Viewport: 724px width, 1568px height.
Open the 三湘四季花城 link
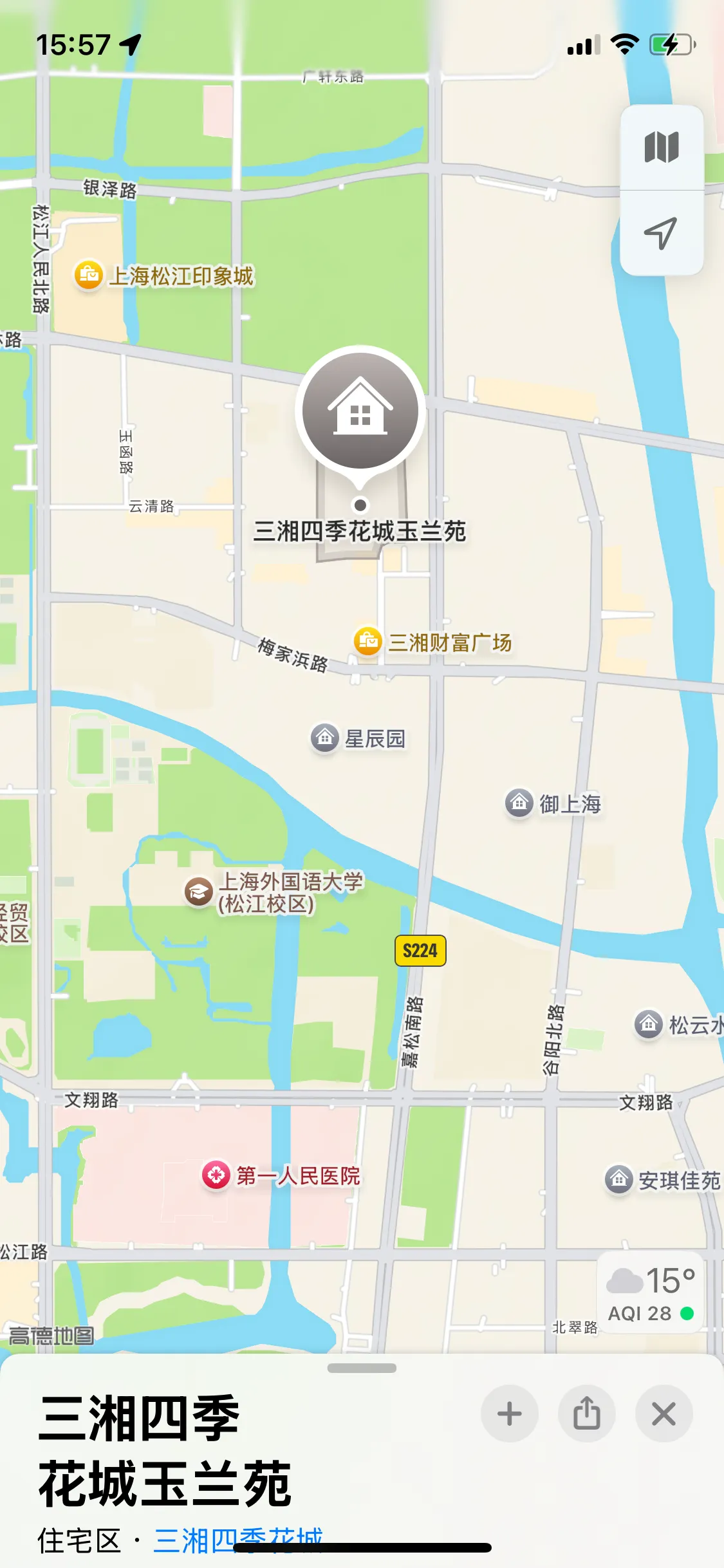click(238, 1540)
